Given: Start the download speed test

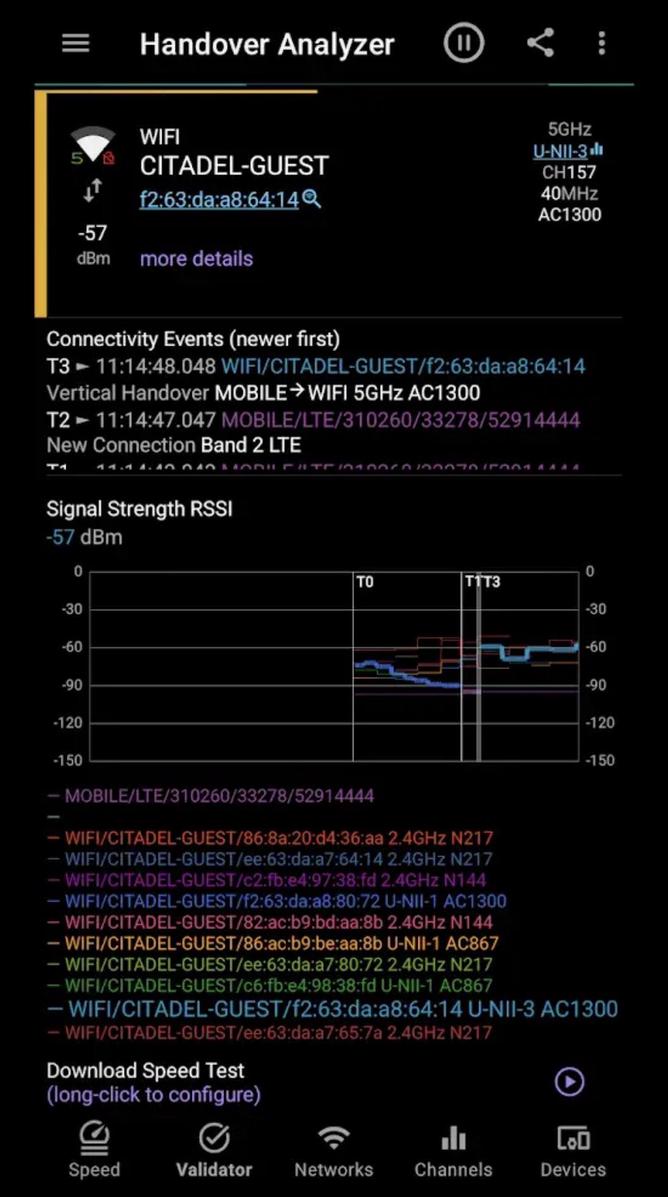Looking at the screenshot, I should [569, 1081].
